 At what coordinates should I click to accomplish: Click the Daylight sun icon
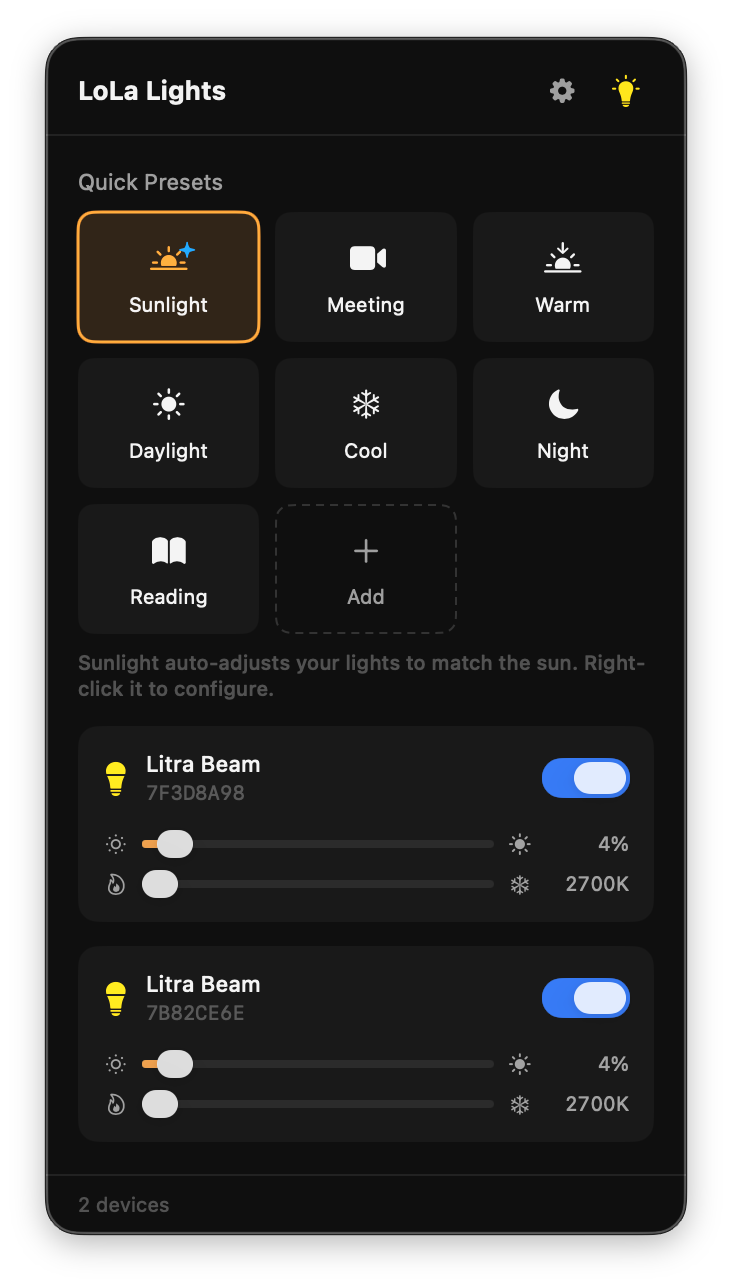pyautogui.click(x=168, y=404)
